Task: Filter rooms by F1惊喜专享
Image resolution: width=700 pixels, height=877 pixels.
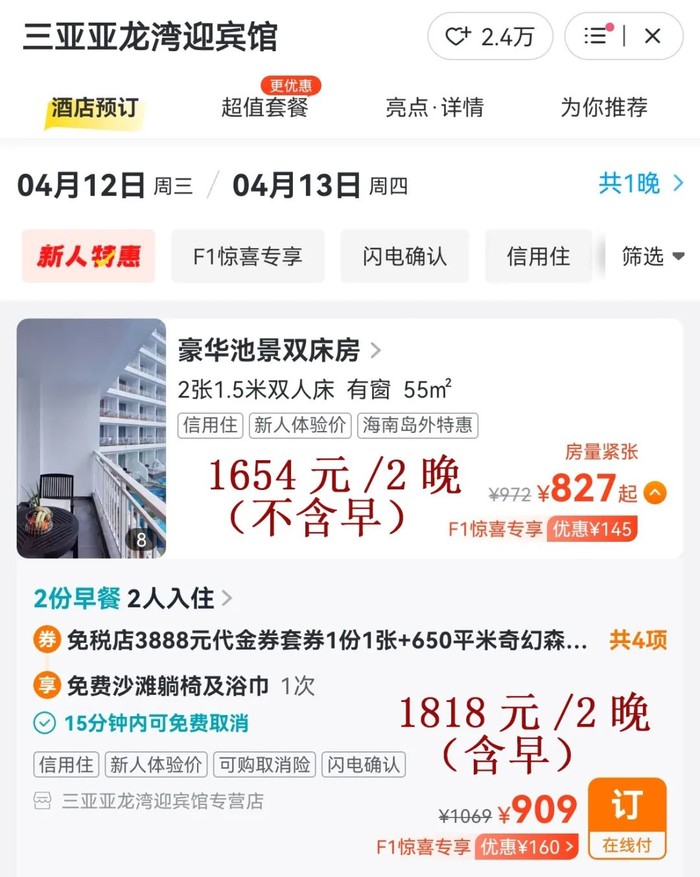Action: point(247,256)
